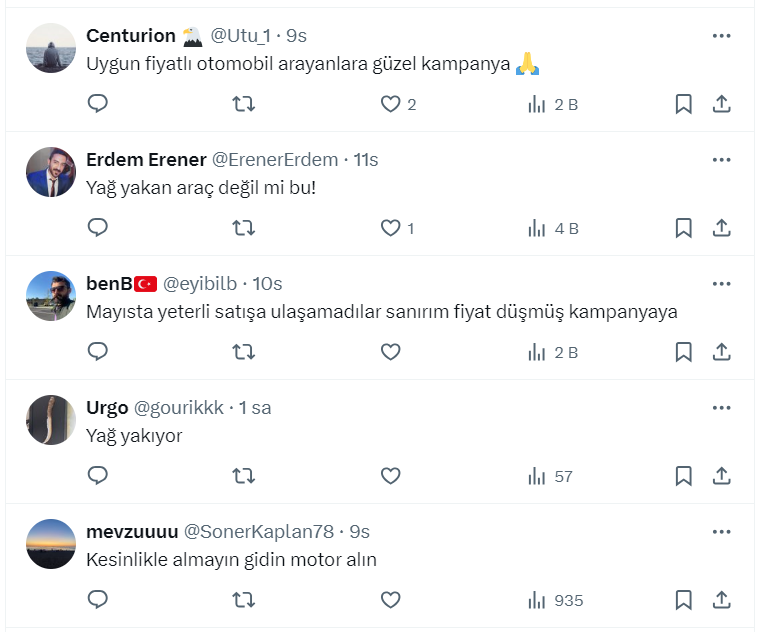Share Urgo's tweet
The width and height of the screenshot is (765, 632).
click(x=721, y=476)
